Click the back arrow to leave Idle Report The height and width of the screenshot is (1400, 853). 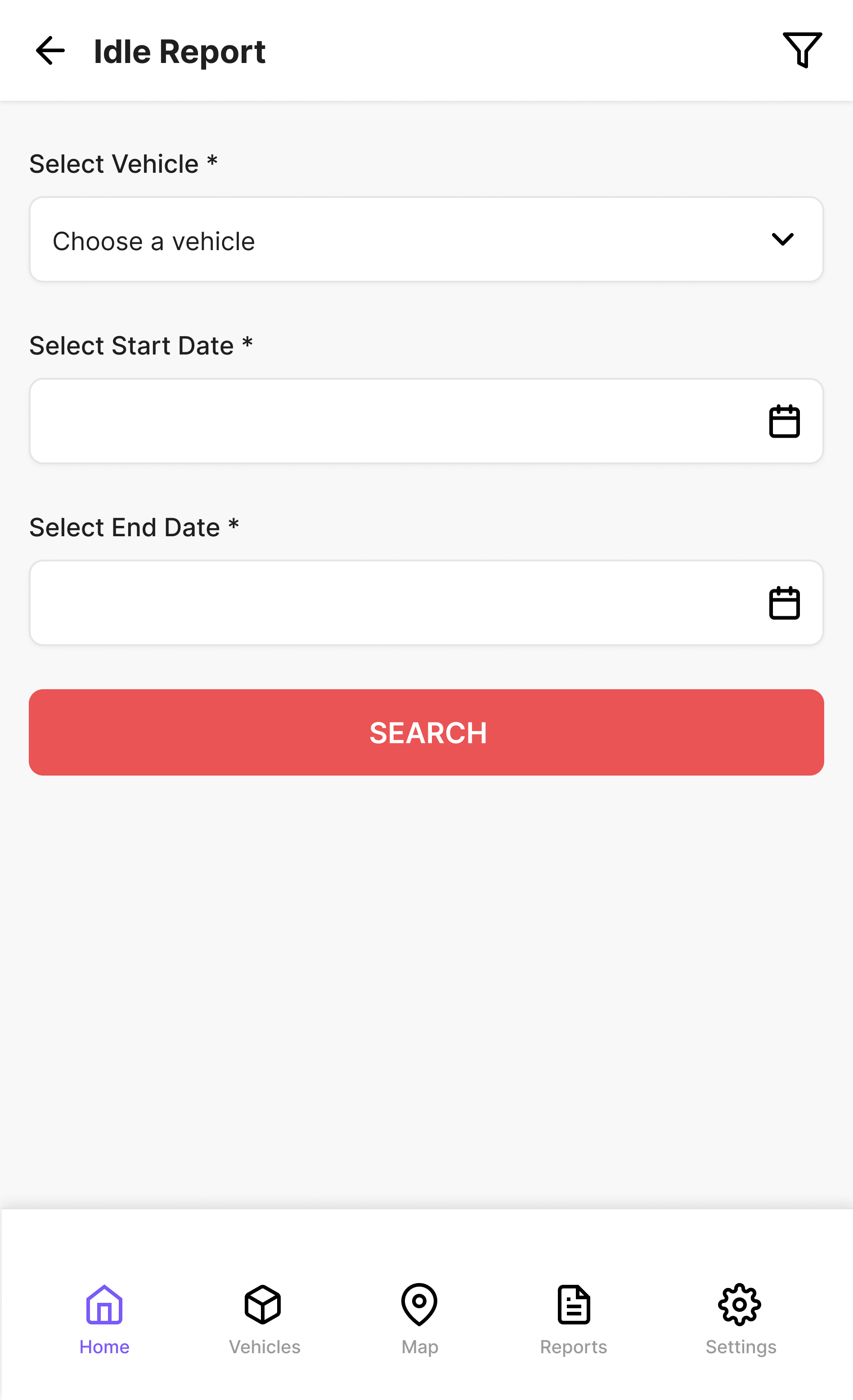[50, 50]
